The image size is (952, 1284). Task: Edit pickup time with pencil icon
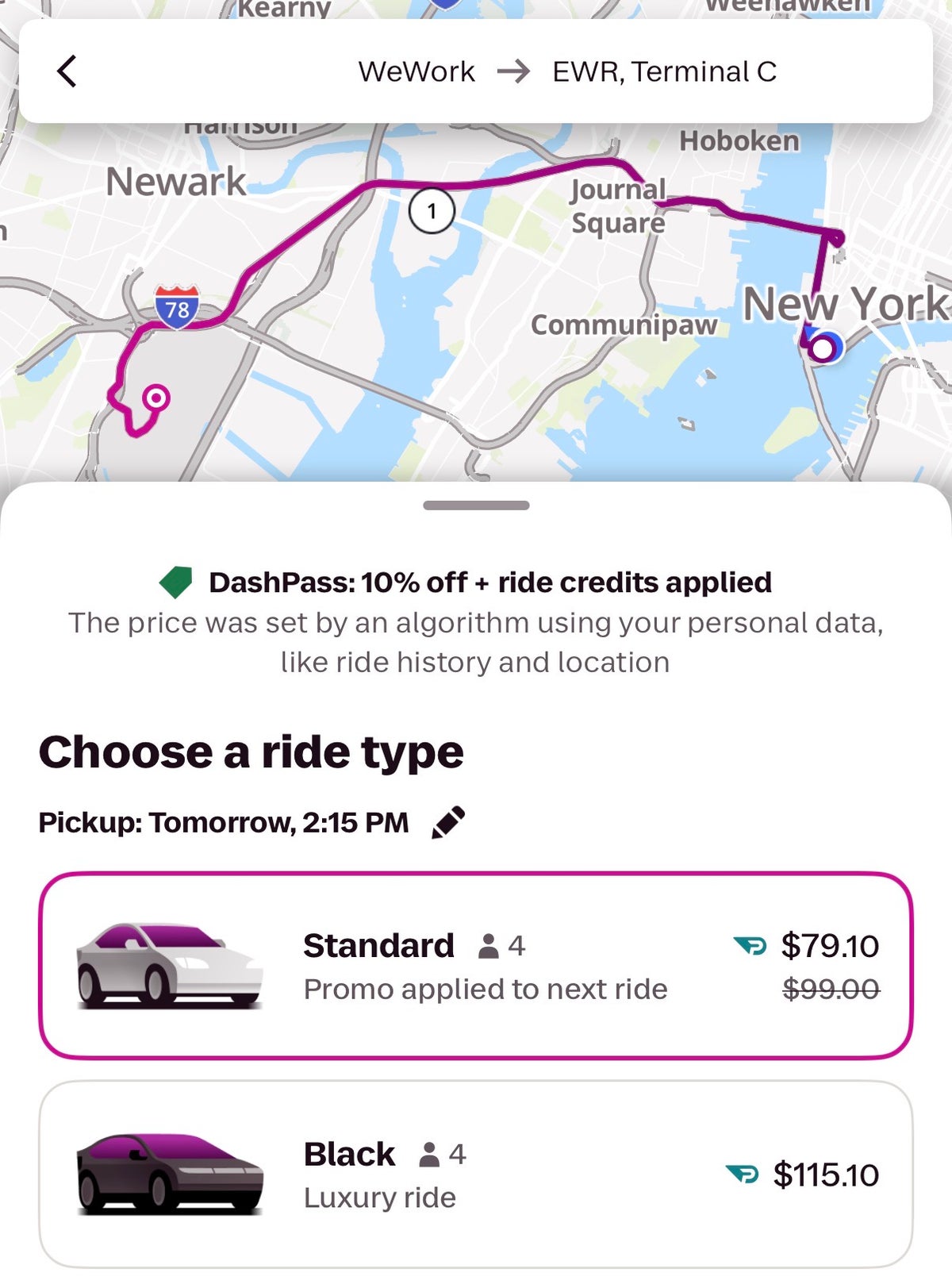click(x=448, y=822)
